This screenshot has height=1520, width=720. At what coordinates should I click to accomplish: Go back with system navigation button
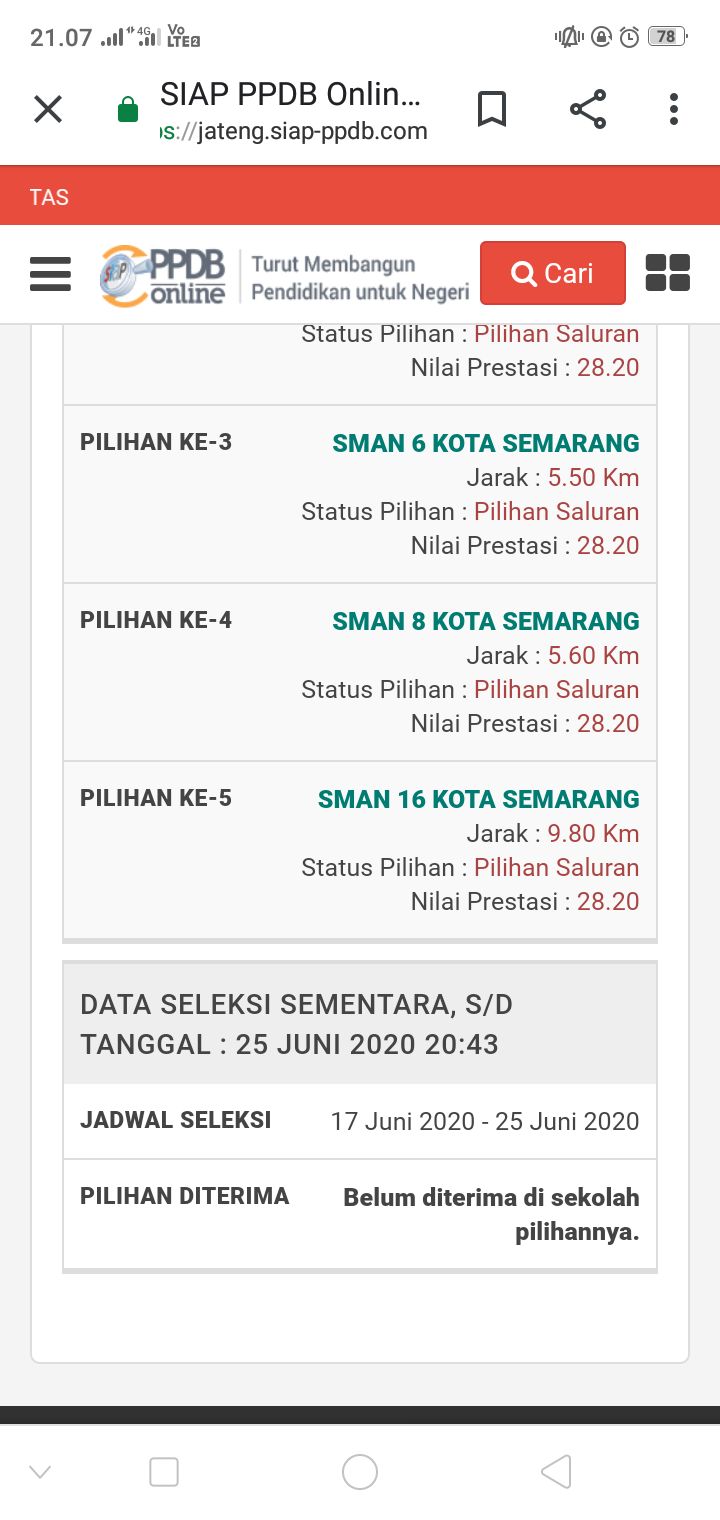[556, 1471]
